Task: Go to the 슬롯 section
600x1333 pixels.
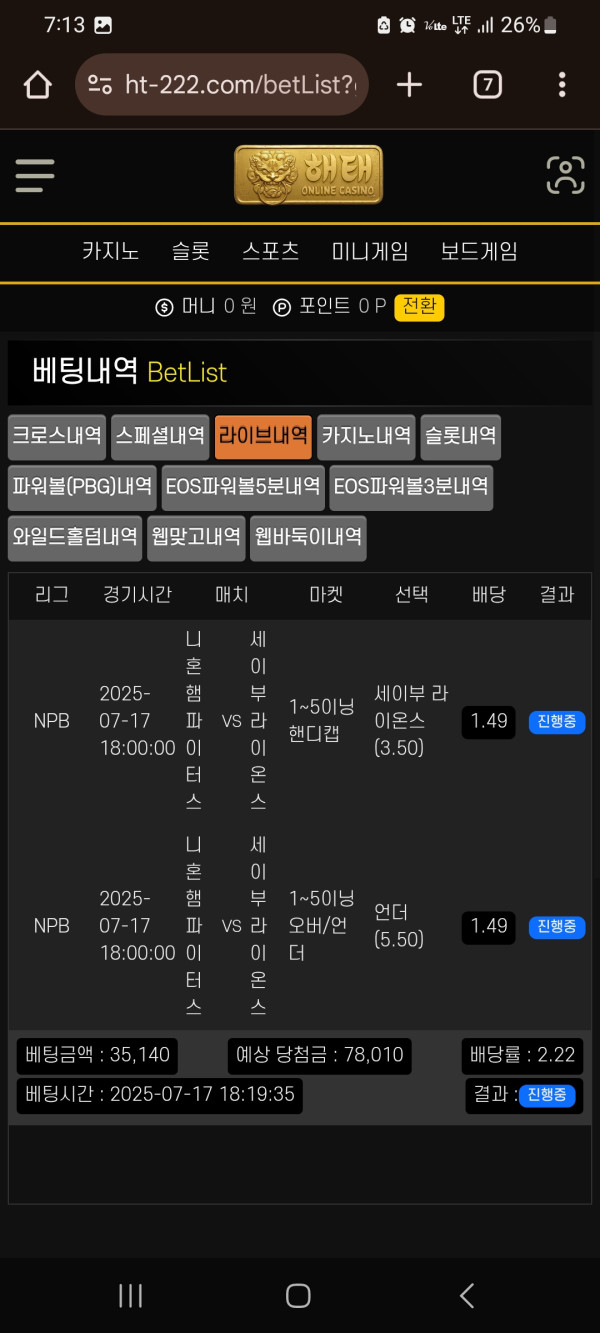Action: click(190, 251)
